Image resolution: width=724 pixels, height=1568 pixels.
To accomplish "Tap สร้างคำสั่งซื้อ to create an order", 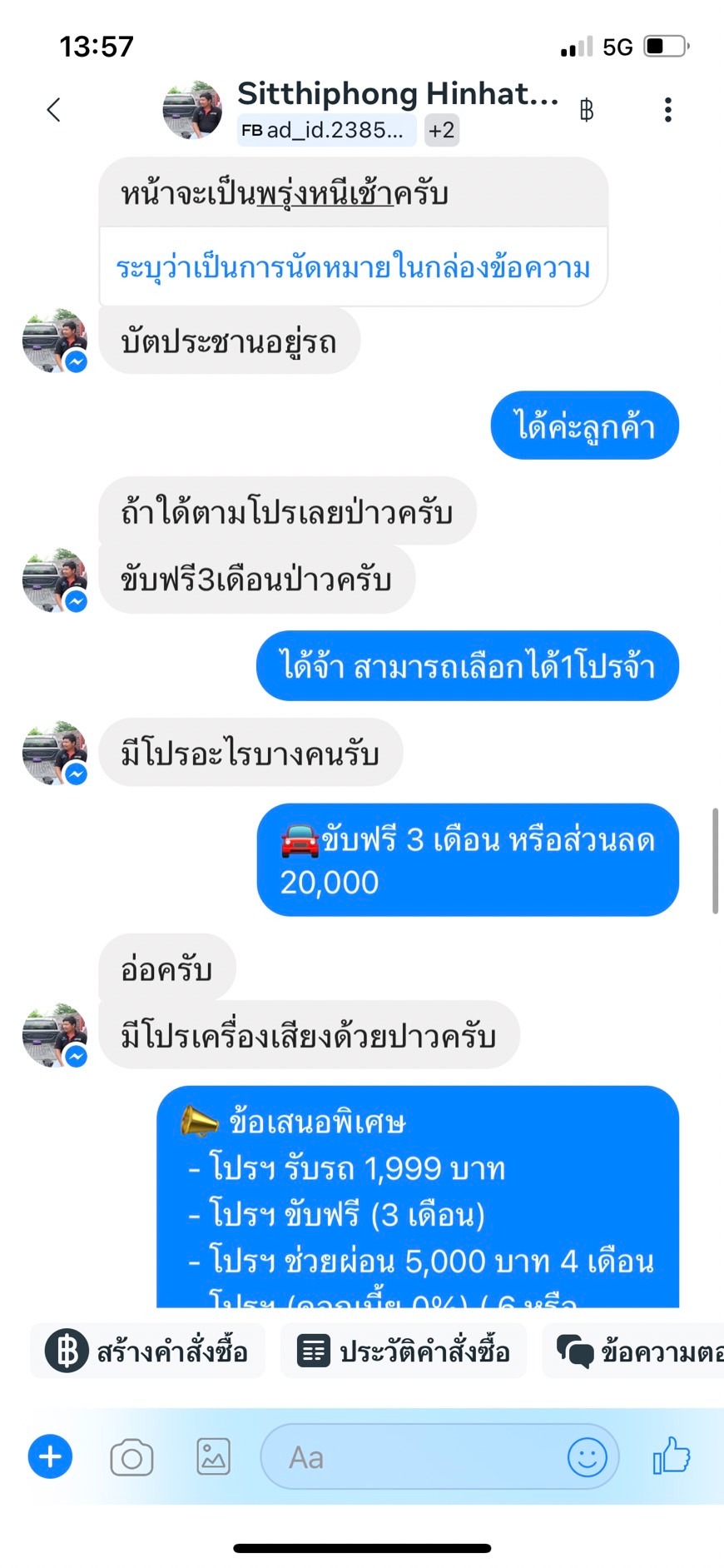I will (x=148, y=1351).
